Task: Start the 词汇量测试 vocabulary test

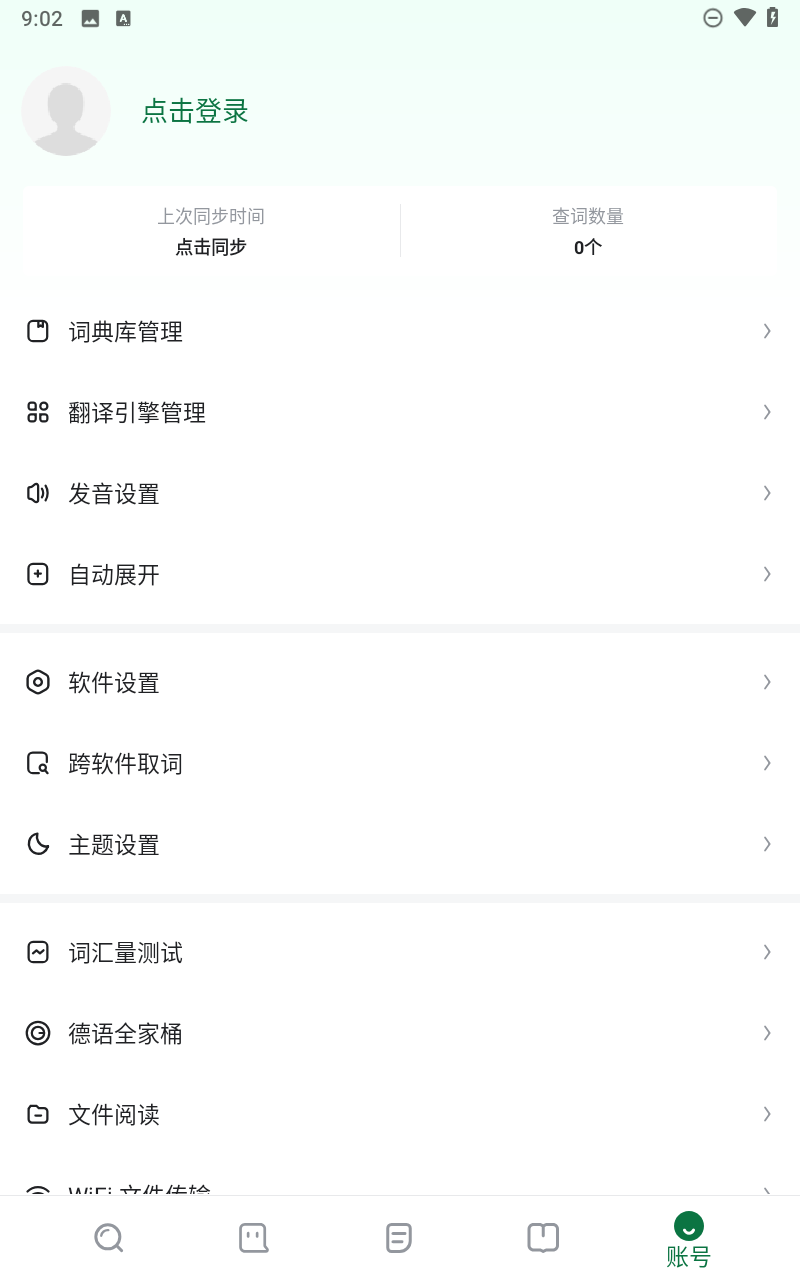Action: click(400, 953)
